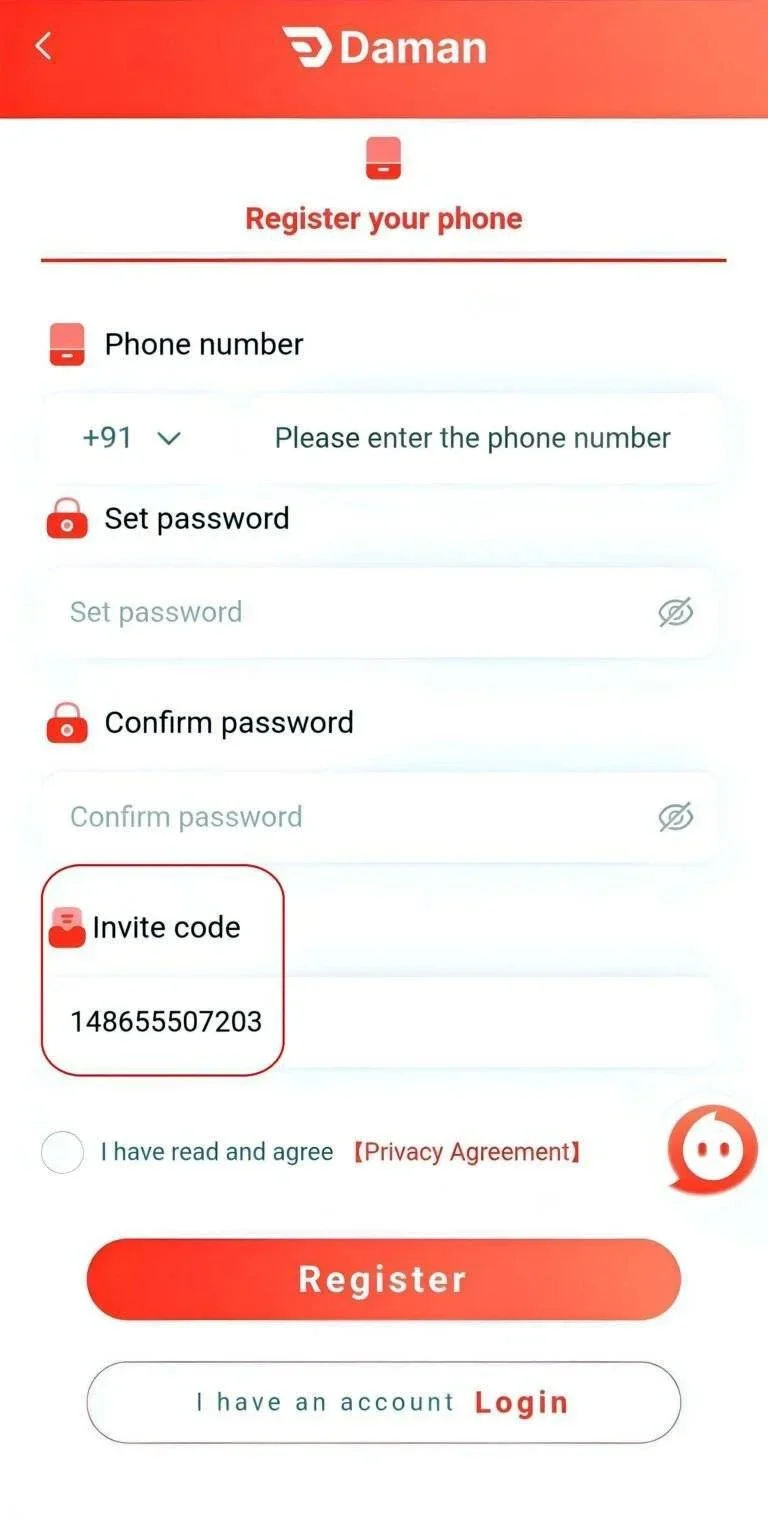Edit the invite code field
Screen dimensions: 768x1527
coord(380,1021)
